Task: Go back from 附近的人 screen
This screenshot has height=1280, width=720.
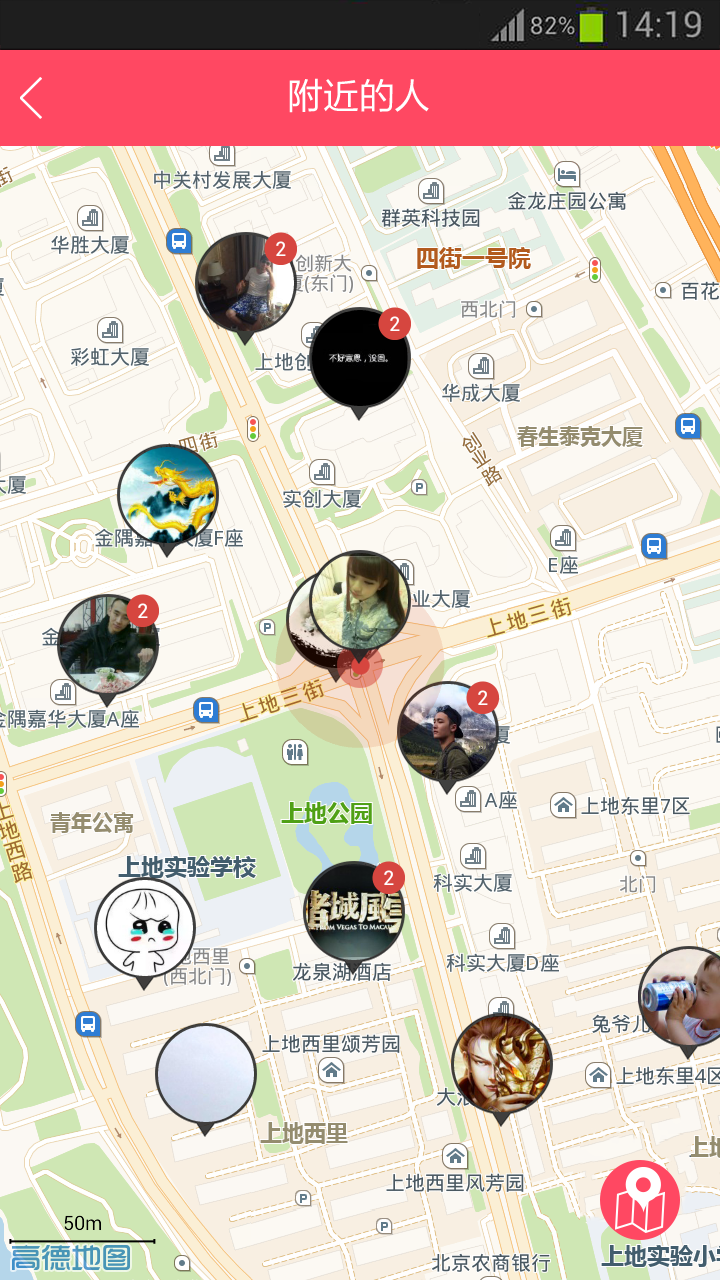Action: coord(32,98)
